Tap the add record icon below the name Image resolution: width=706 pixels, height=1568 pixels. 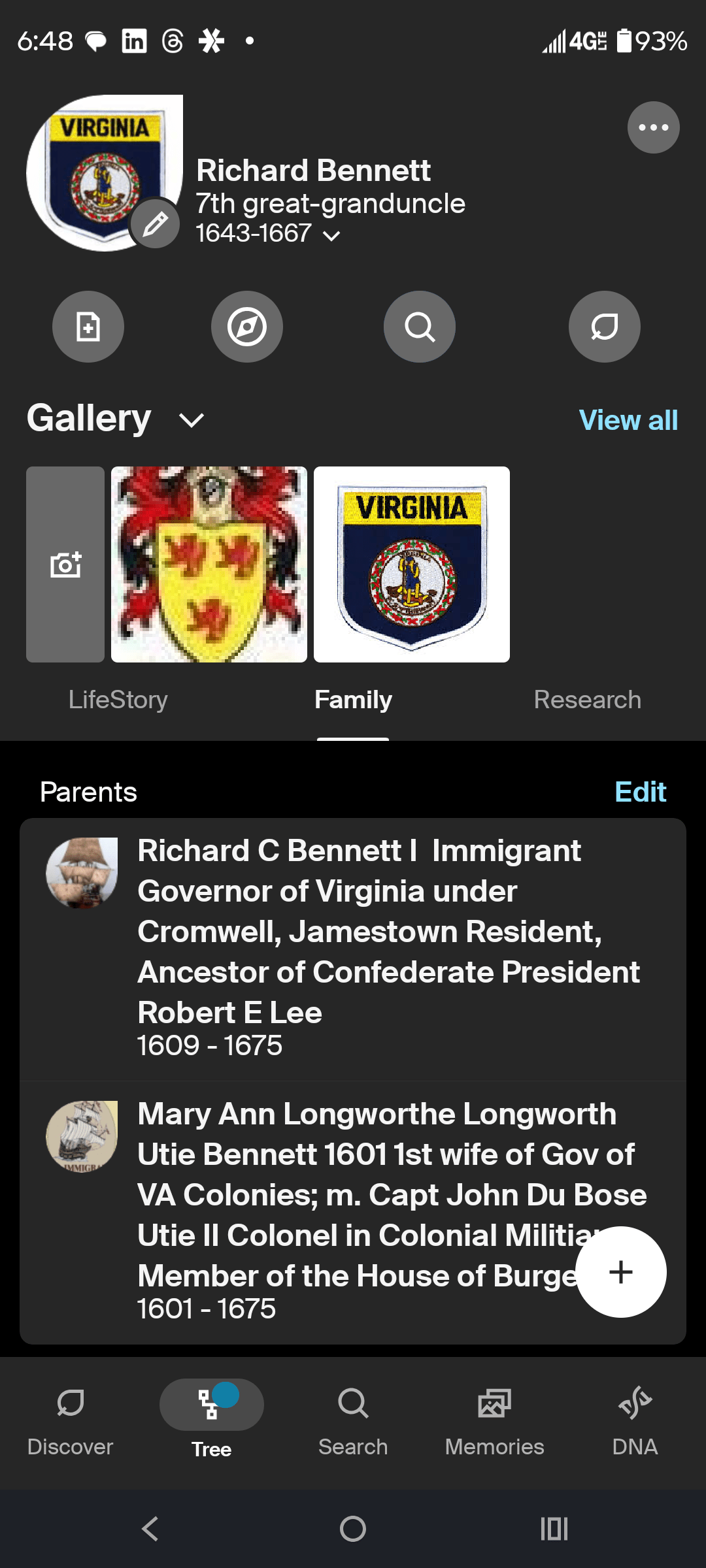(x=88, y=327)
